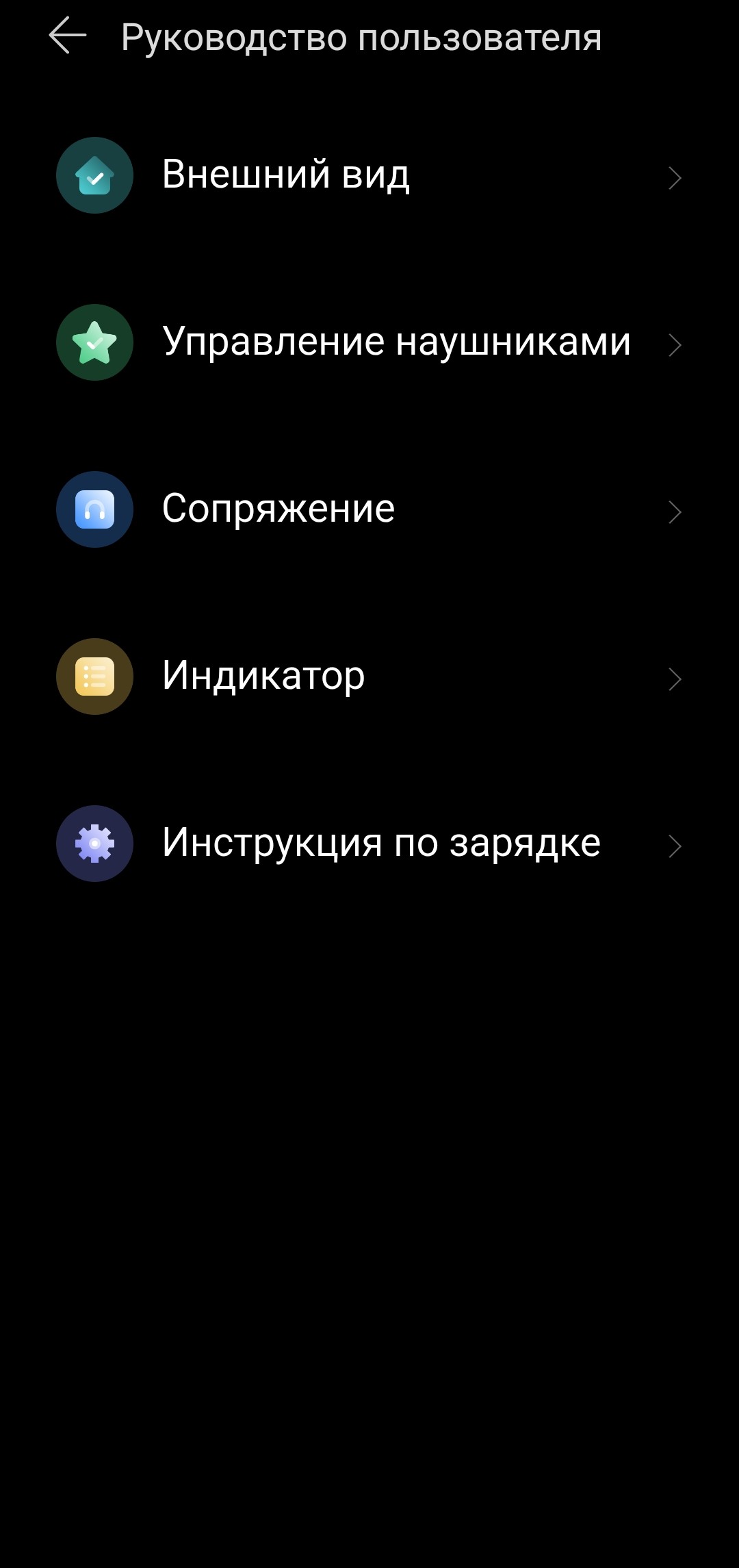
Task: Open Управление наушниками guide
Action: point(369,342)
